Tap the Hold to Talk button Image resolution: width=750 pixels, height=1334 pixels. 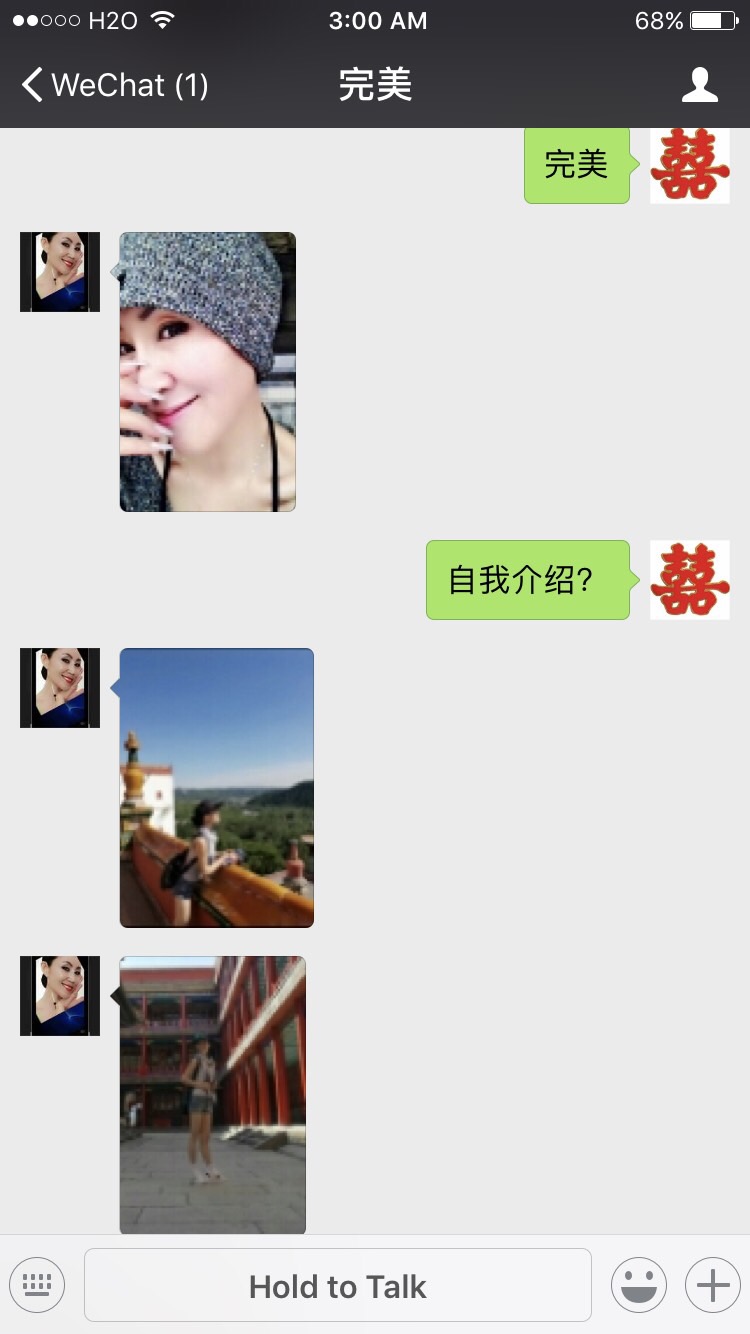(x=338, y=1286)
